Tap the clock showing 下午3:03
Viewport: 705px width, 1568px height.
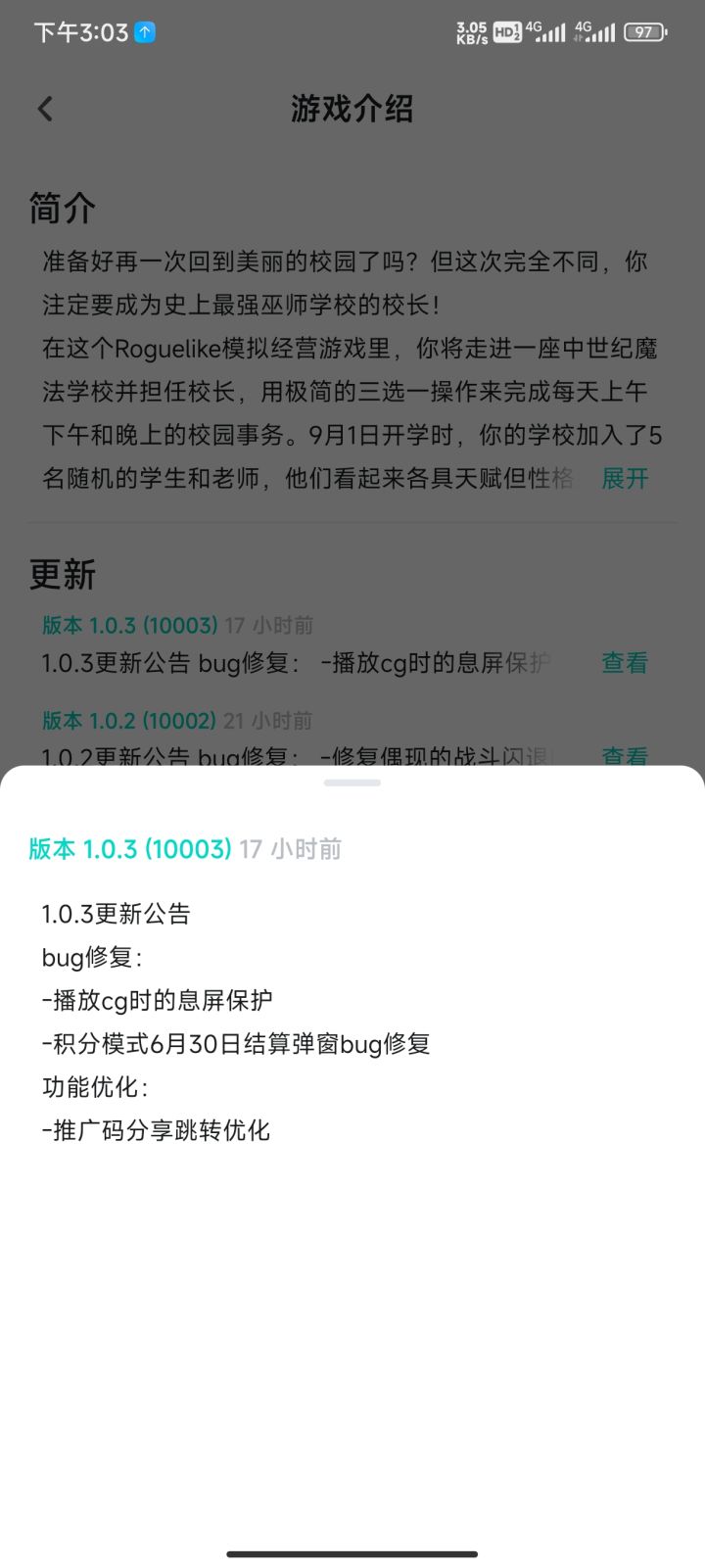pyautogui.click(x=76, y=32)
